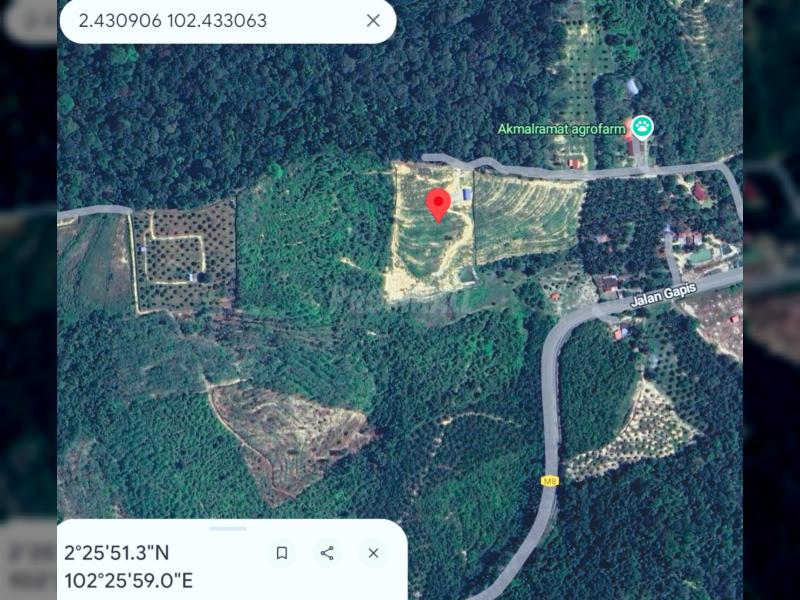800x600 pixels.
Task: Open the Akmalramat agrofarm place marker
Action: 642,127
